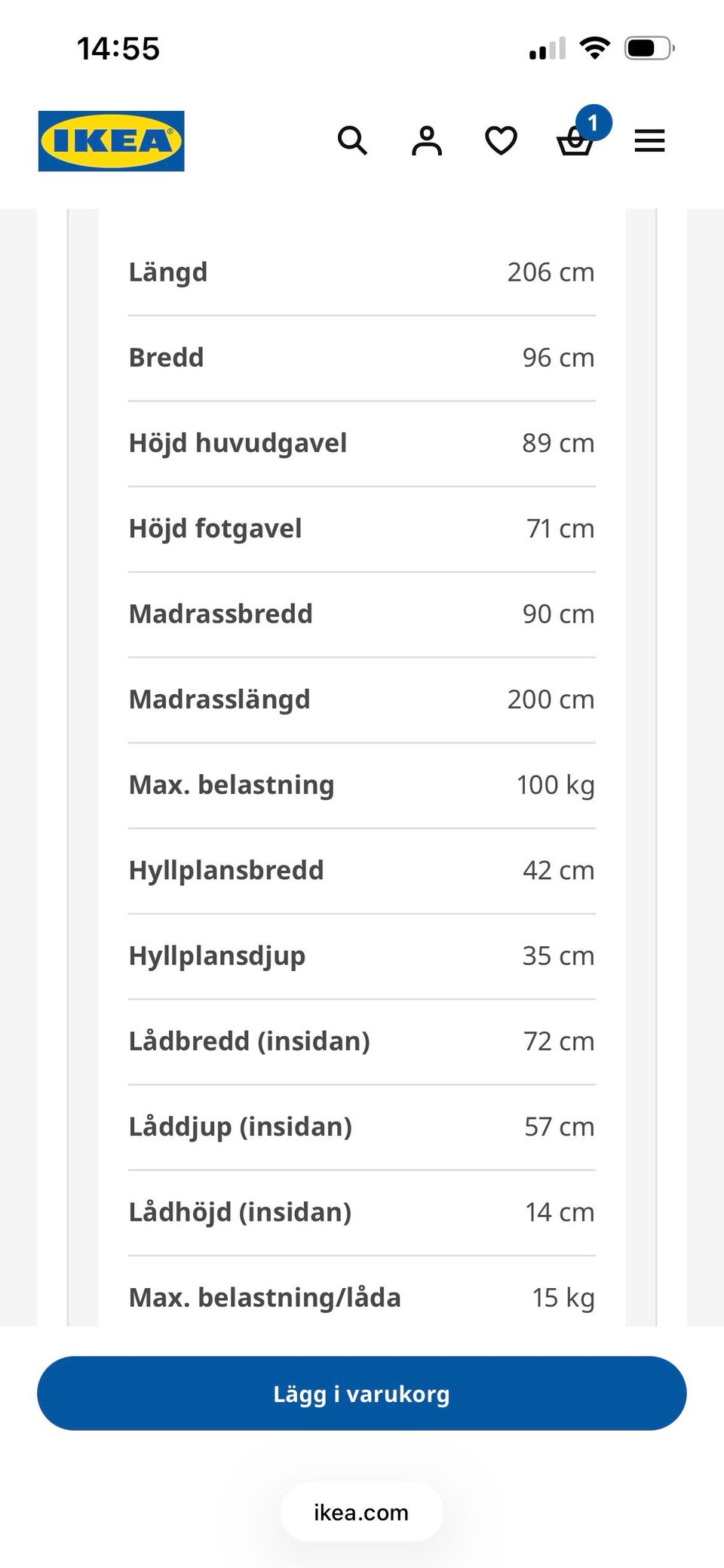724x1568 pixels.
Task: Tap Lägg i varukorg button
Action: [x=362, y=1393]
